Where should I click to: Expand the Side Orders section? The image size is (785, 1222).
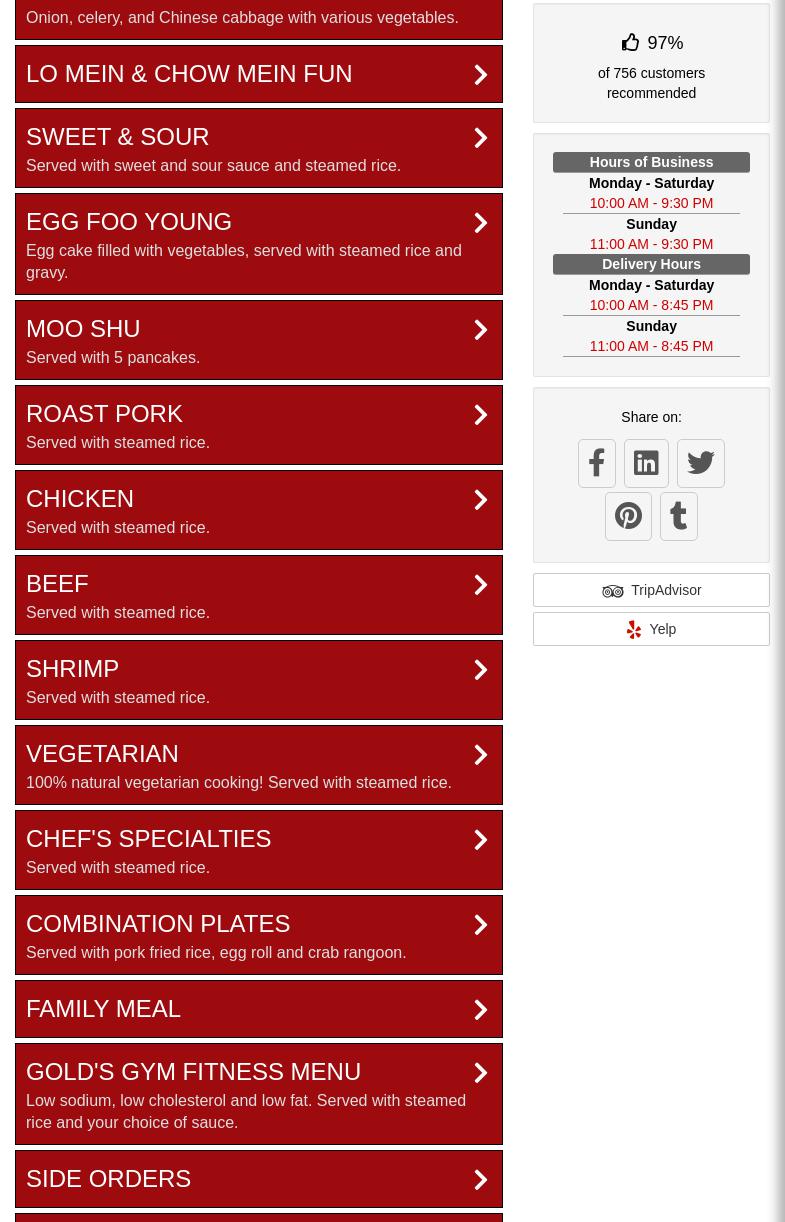pos(258,1179)
